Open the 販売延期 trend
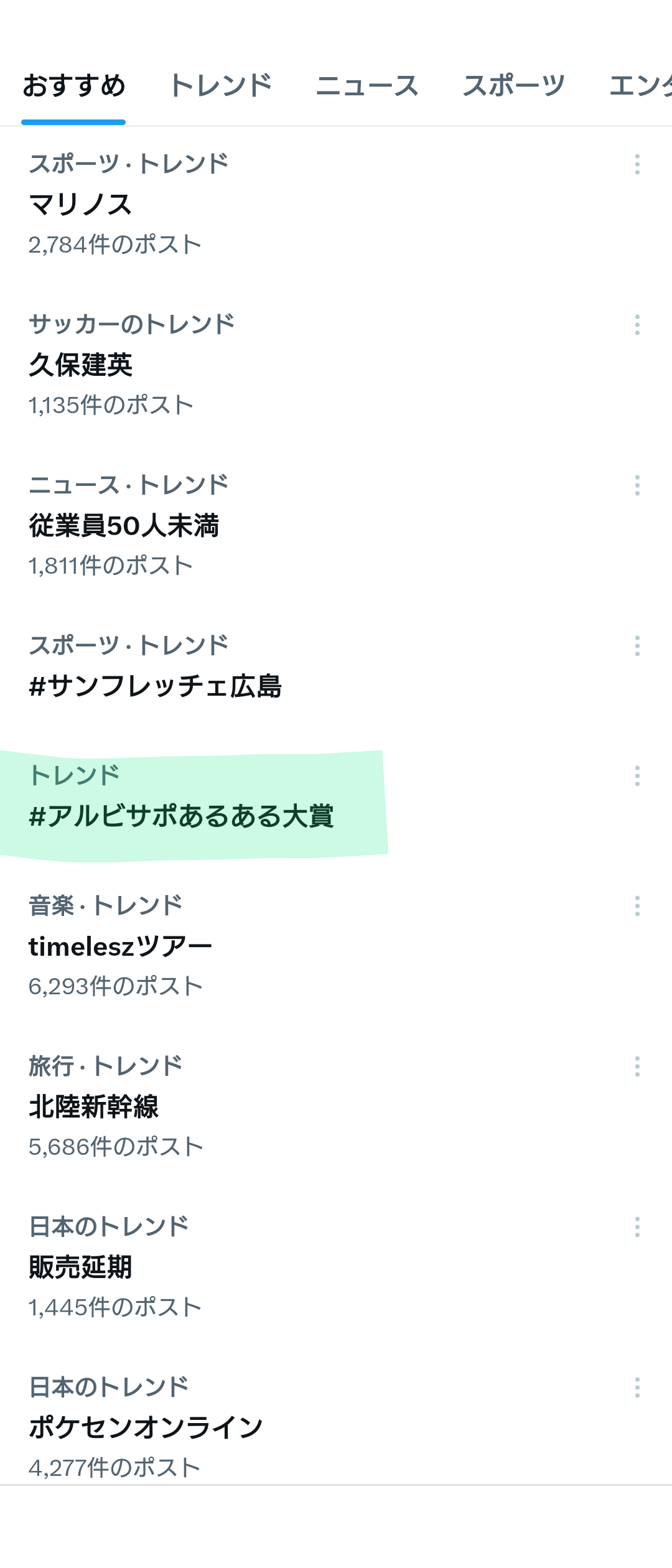Viewport: 672px width, 1568px height. tap(81, 1267)
